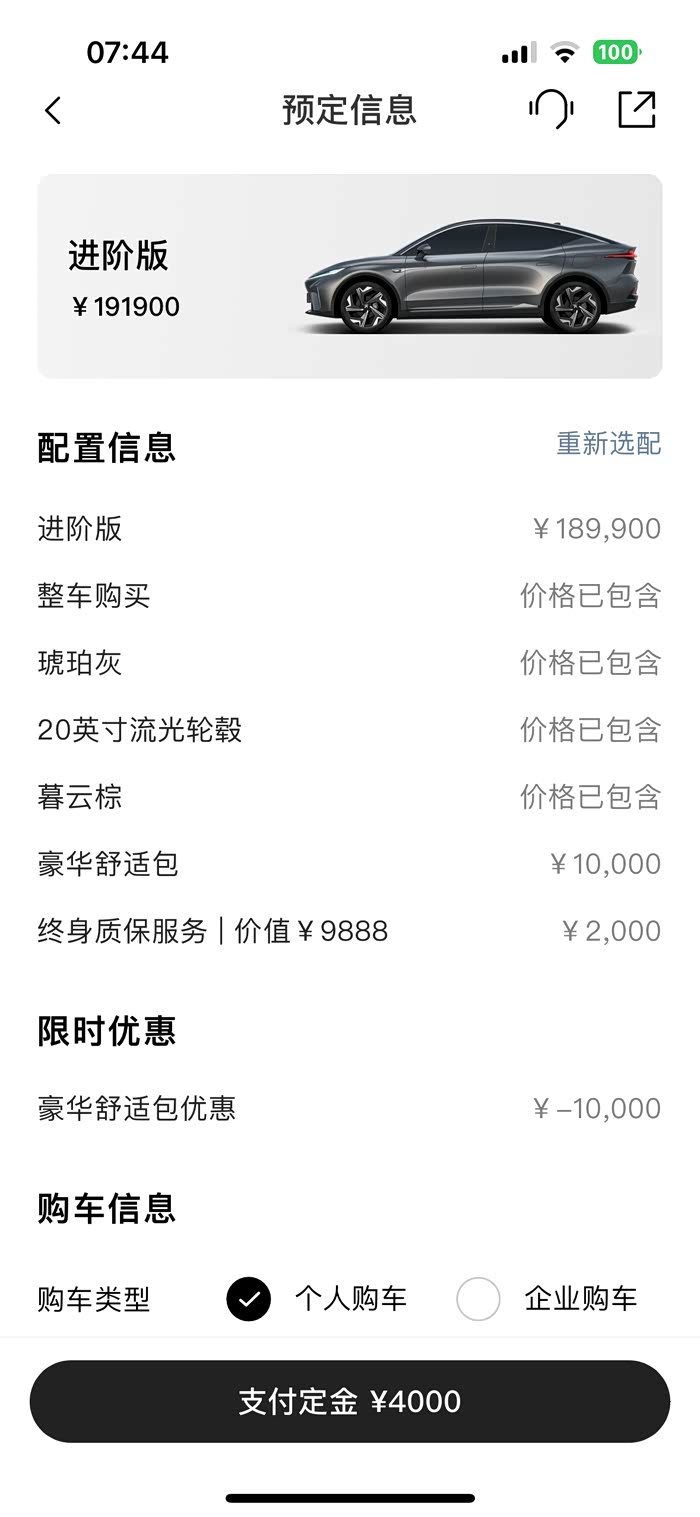Image resolution: width=700 pixels, height=1517 pixels.
Task: Pay the ¥4000 deposit
Action: coord(350,1401)
